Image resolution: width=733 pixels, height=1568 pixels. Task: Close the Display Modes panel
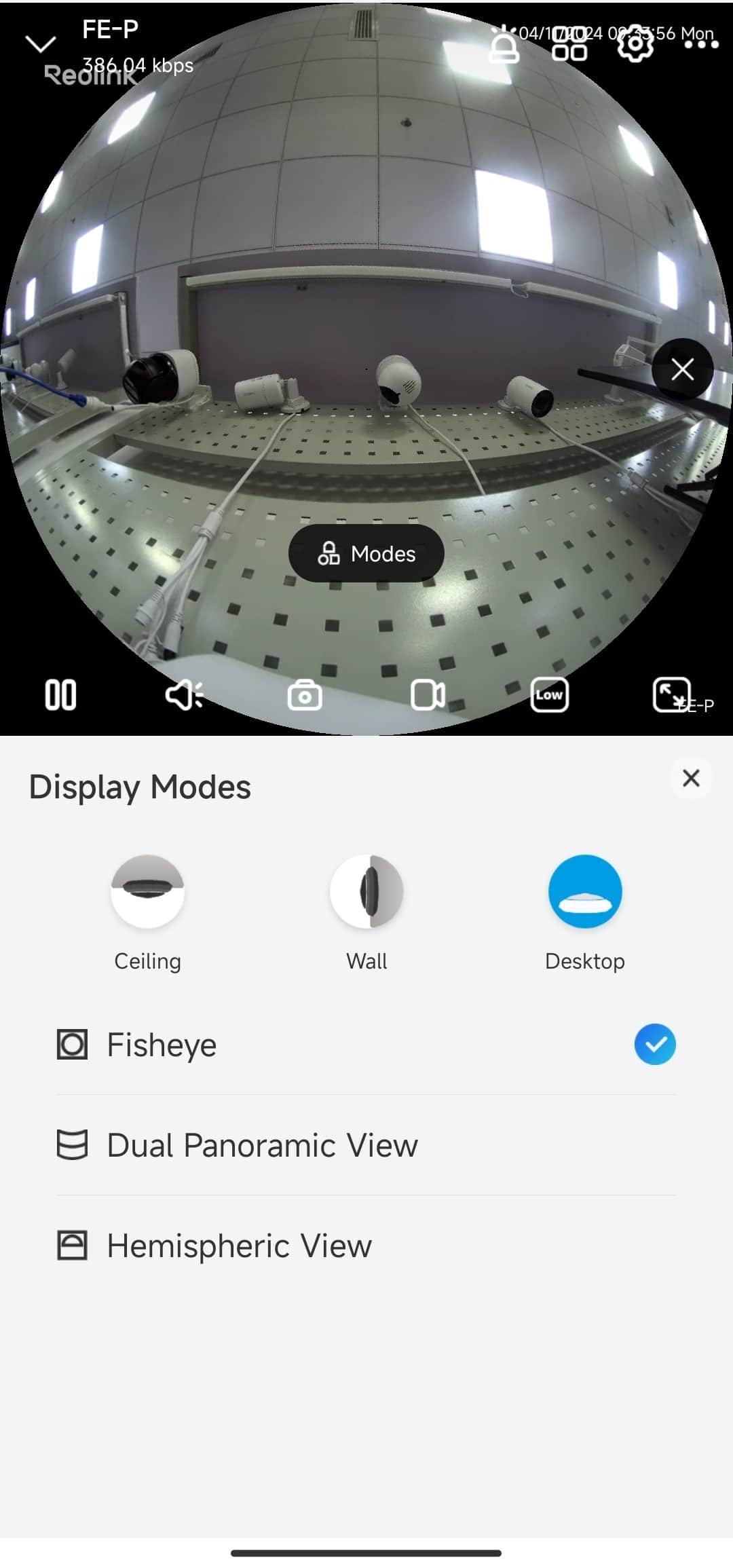point(690,778)
